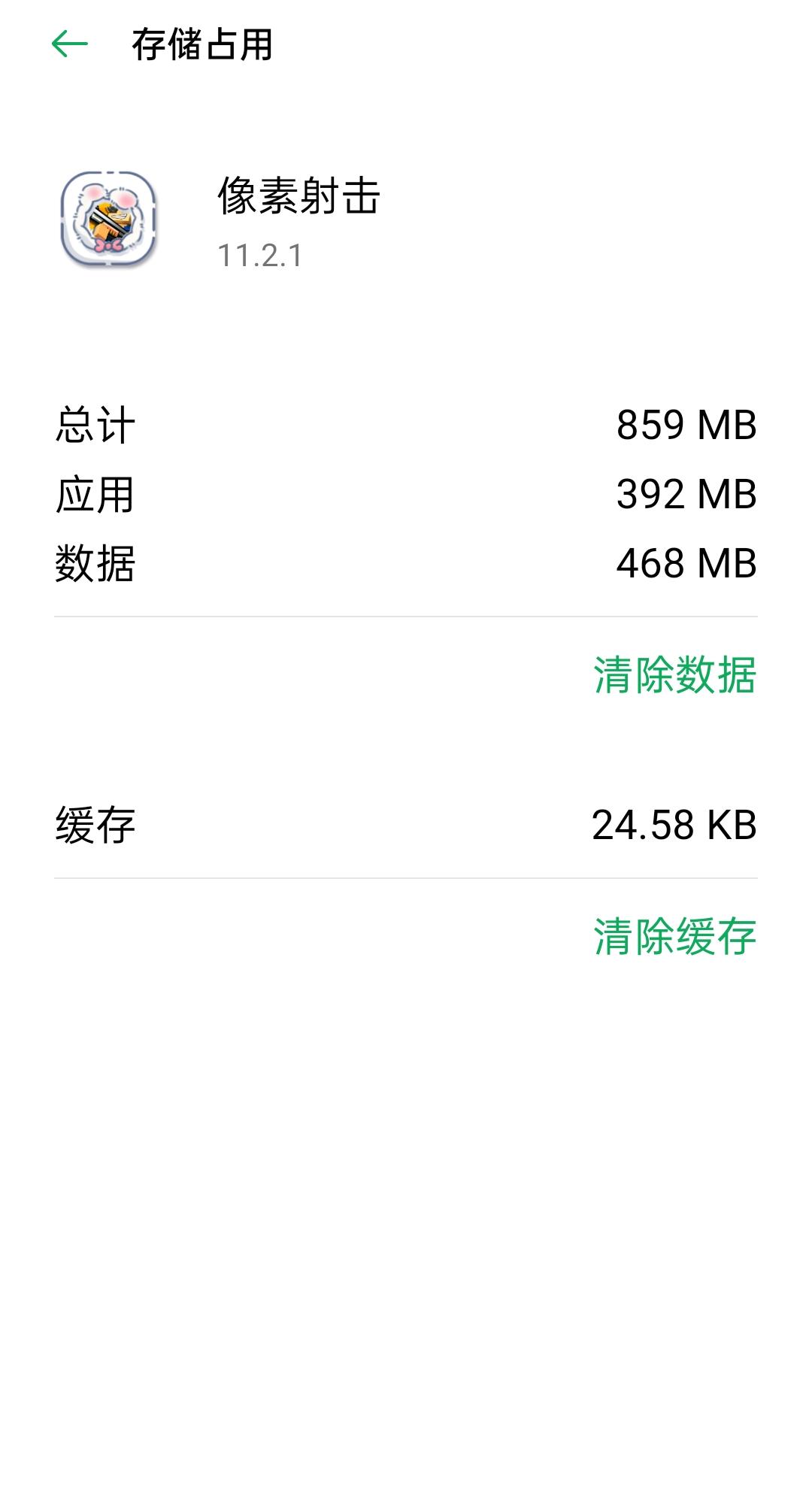
Task: Go back from the 存储占用 screen
Action: click(x=70, y=44)
